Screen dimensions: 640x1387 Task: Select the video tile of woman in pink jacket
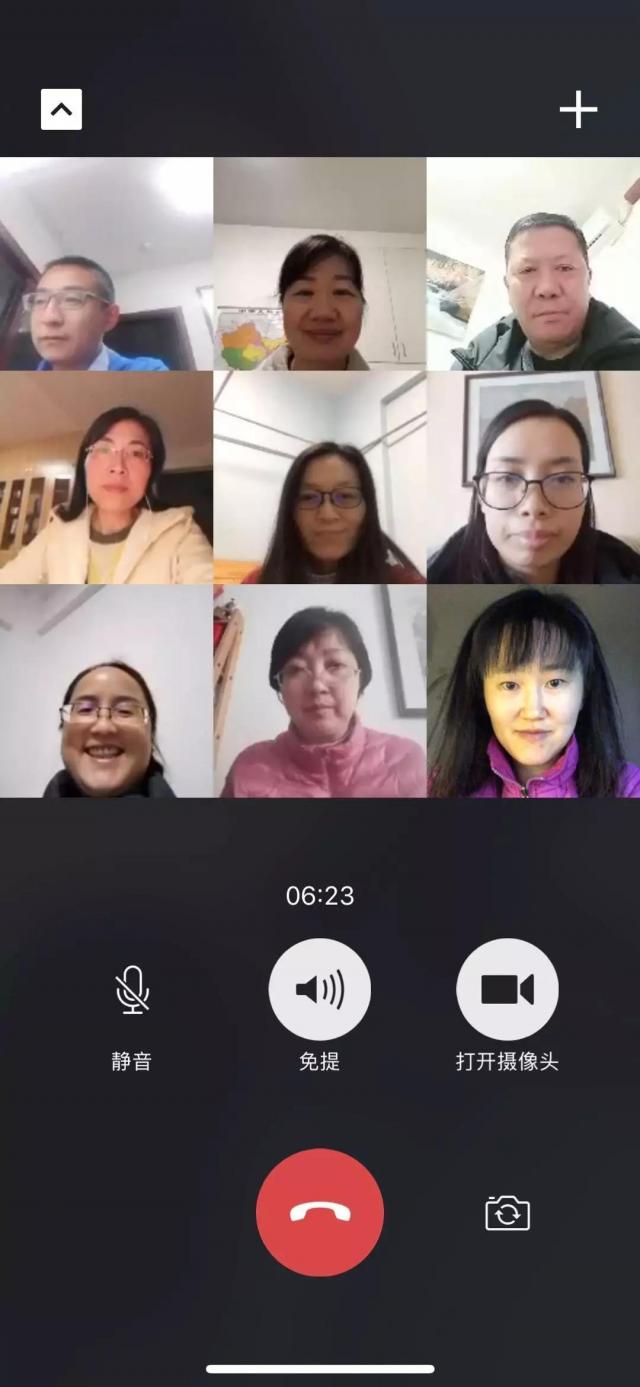click(x=320, y=691)
